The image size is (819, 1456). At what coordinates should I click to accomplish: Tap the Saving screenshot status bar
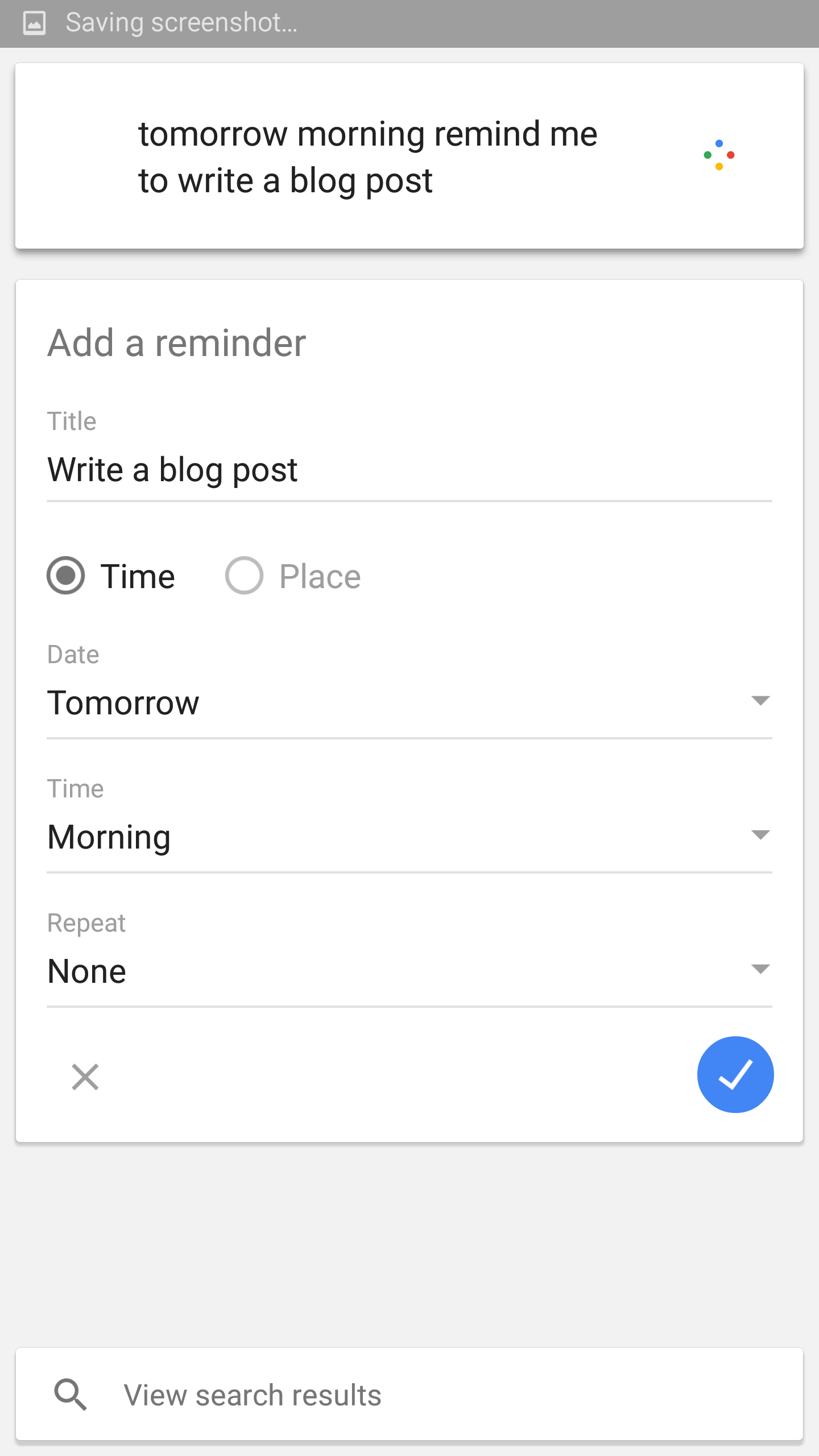coord(181,22)
